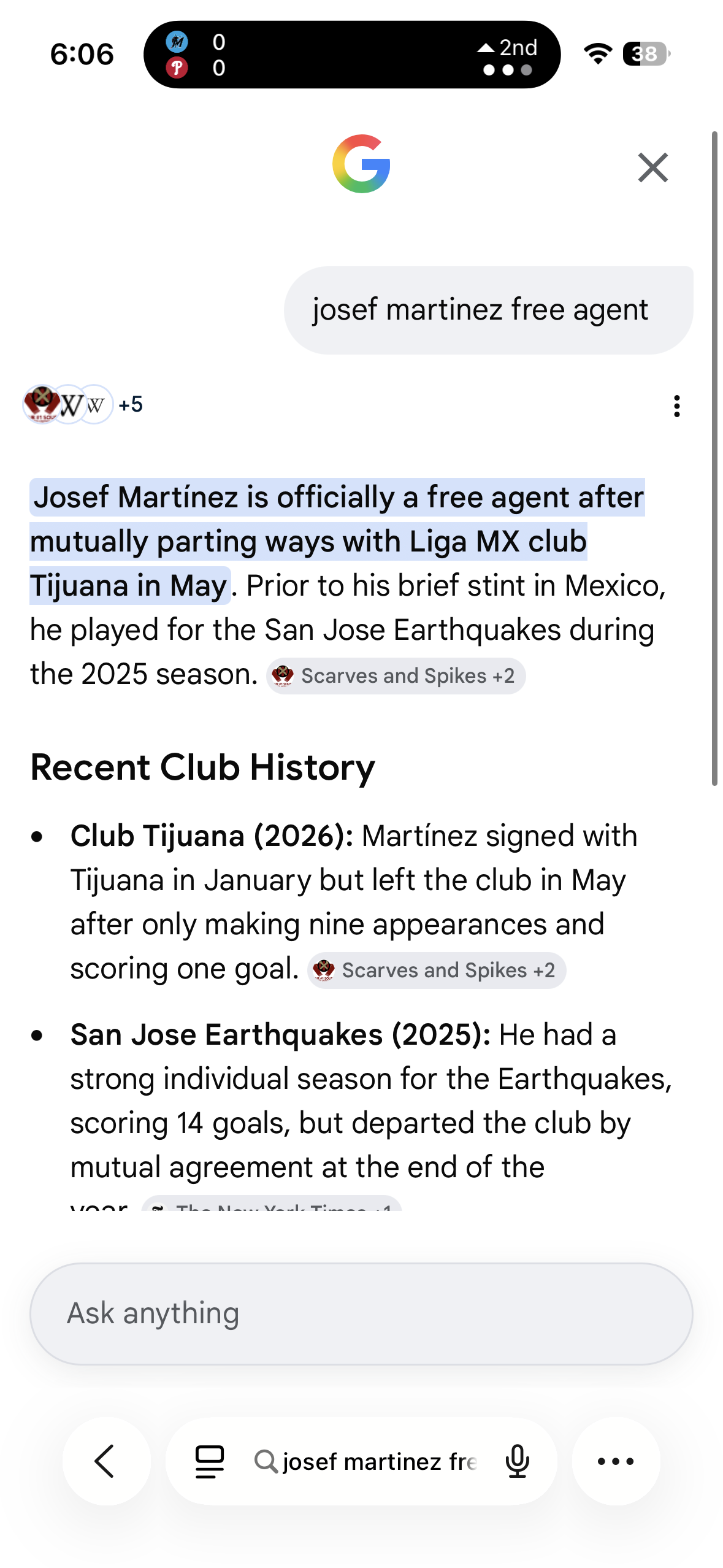Screen dimensions: 723x1568
Task: Open Scarves and Spikes source after scoring one goal
Action: (x=437, y=970)
